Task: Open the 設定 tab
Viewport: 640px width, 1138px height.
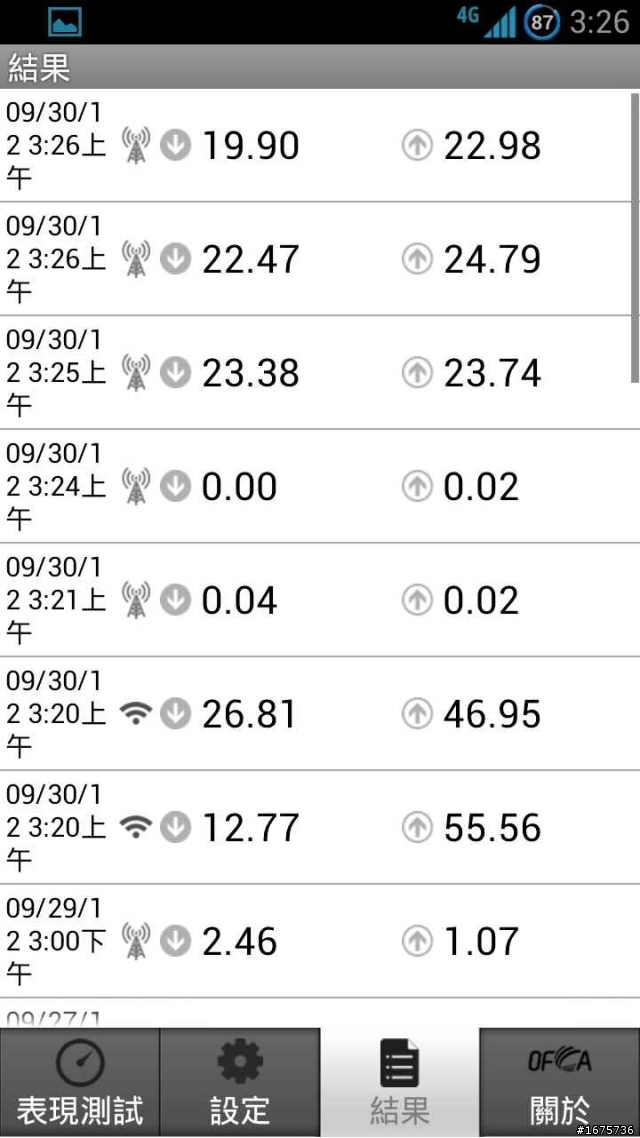Action: [239, 1082]
